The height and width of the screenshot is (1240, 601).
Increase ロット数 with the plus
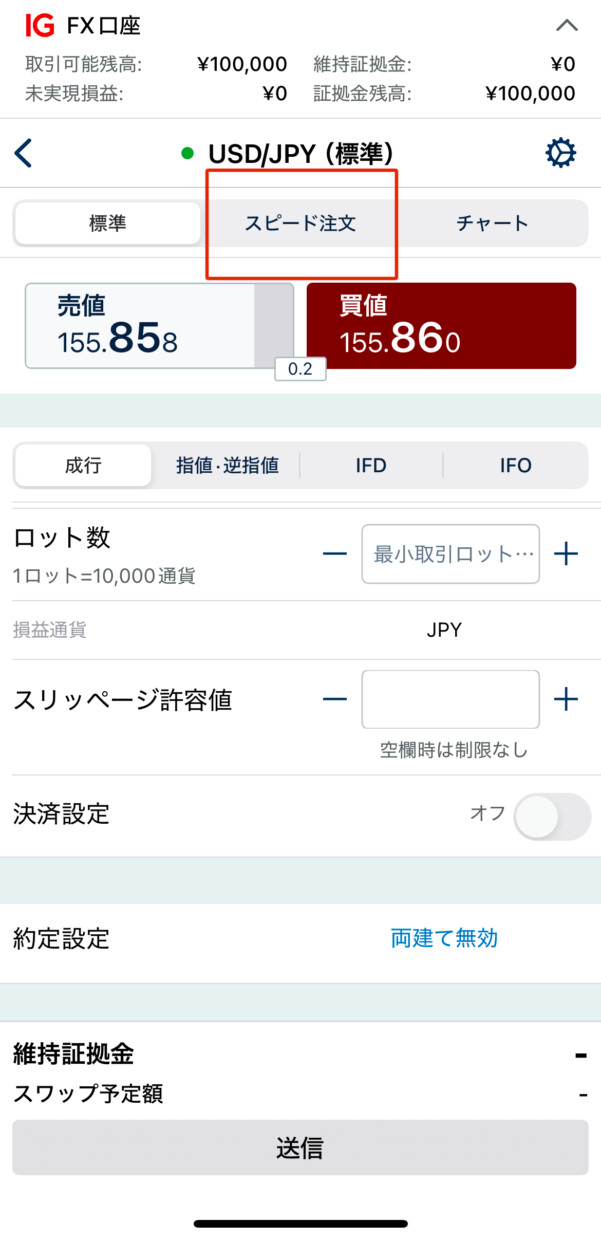pyautogui.click(x=566, y=554)
